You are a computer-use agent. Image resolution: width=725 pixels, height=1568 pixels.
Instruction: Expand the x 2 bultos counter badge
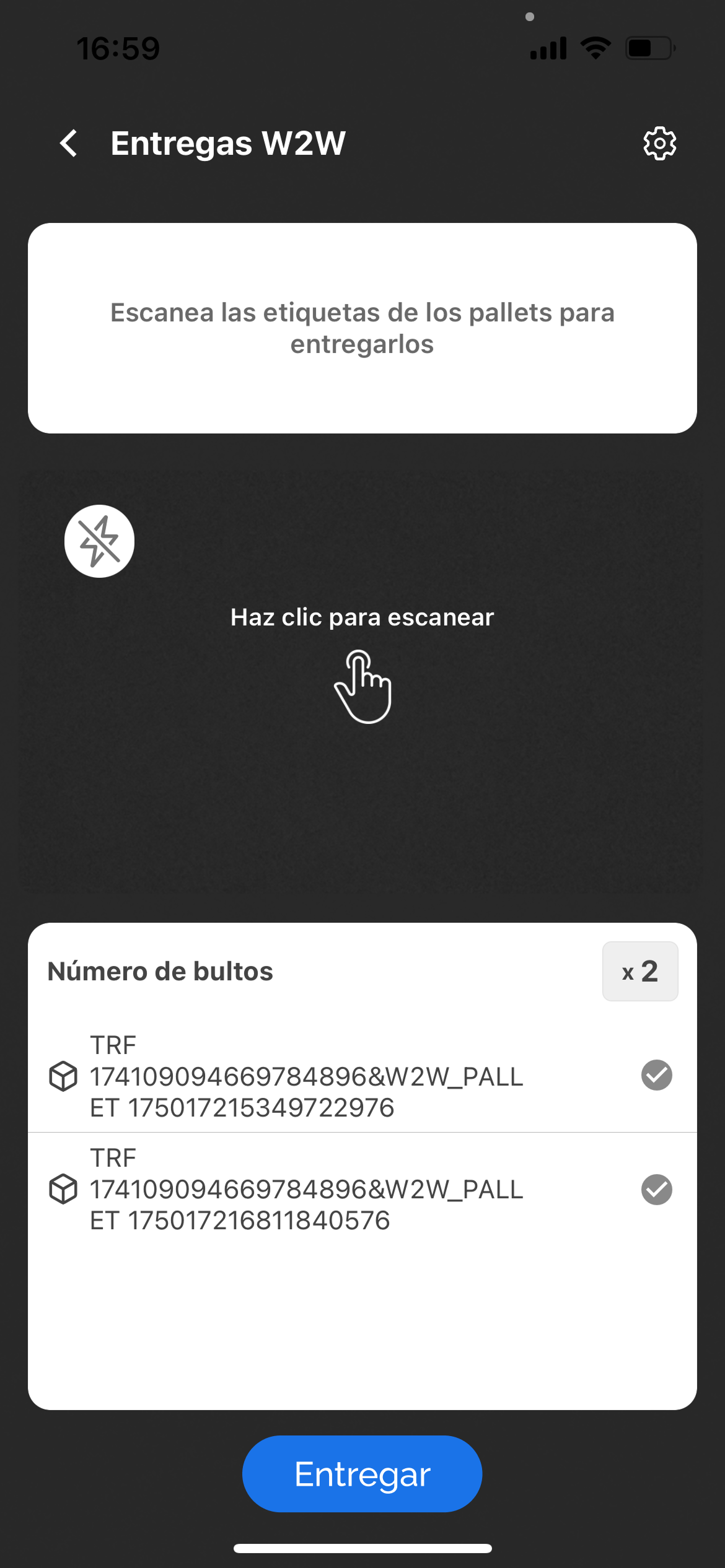(639, 970)
